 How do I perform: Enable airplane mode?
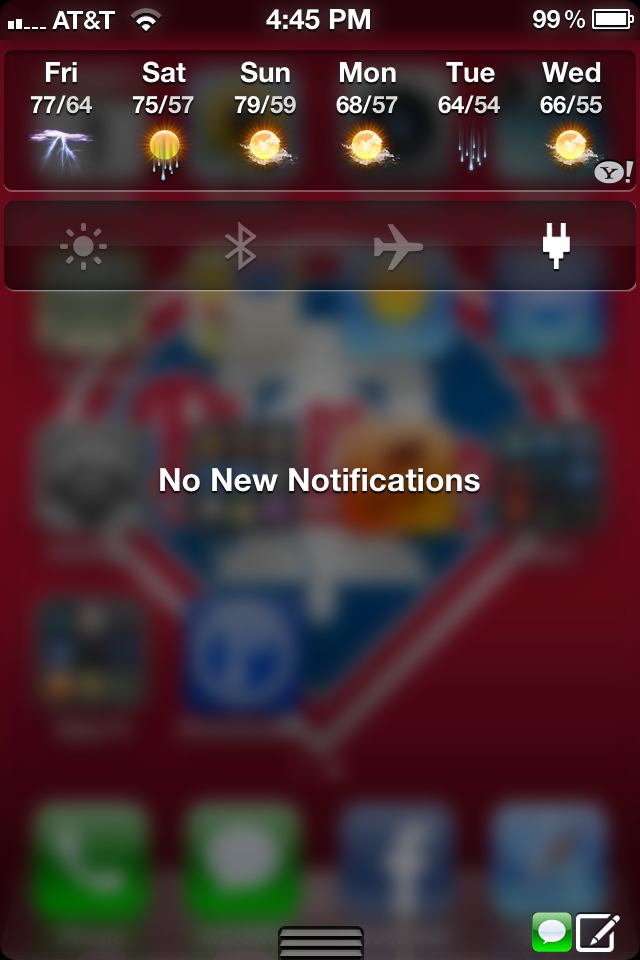click(x=398, y=246)
